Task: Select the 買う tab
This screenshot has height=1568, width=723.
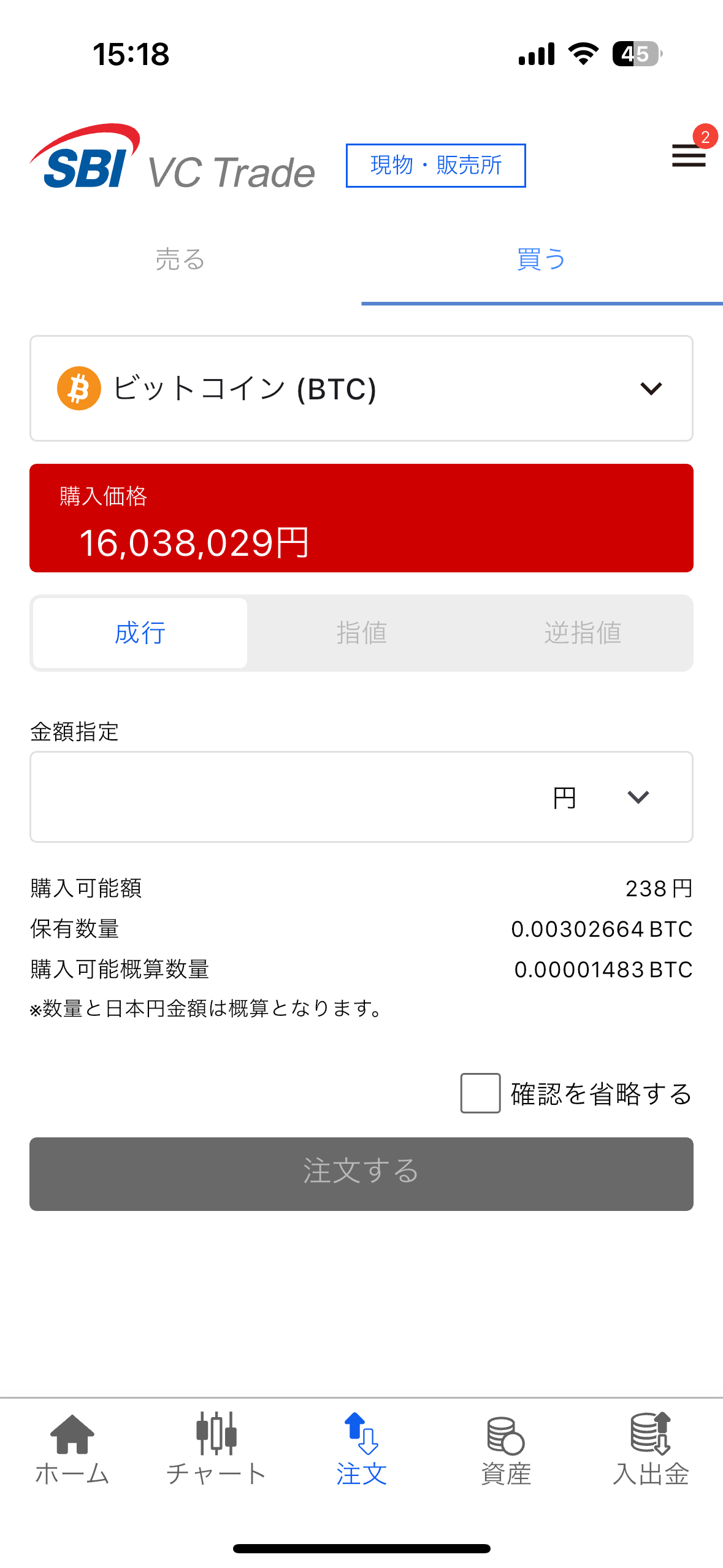Action: (541, 259)
